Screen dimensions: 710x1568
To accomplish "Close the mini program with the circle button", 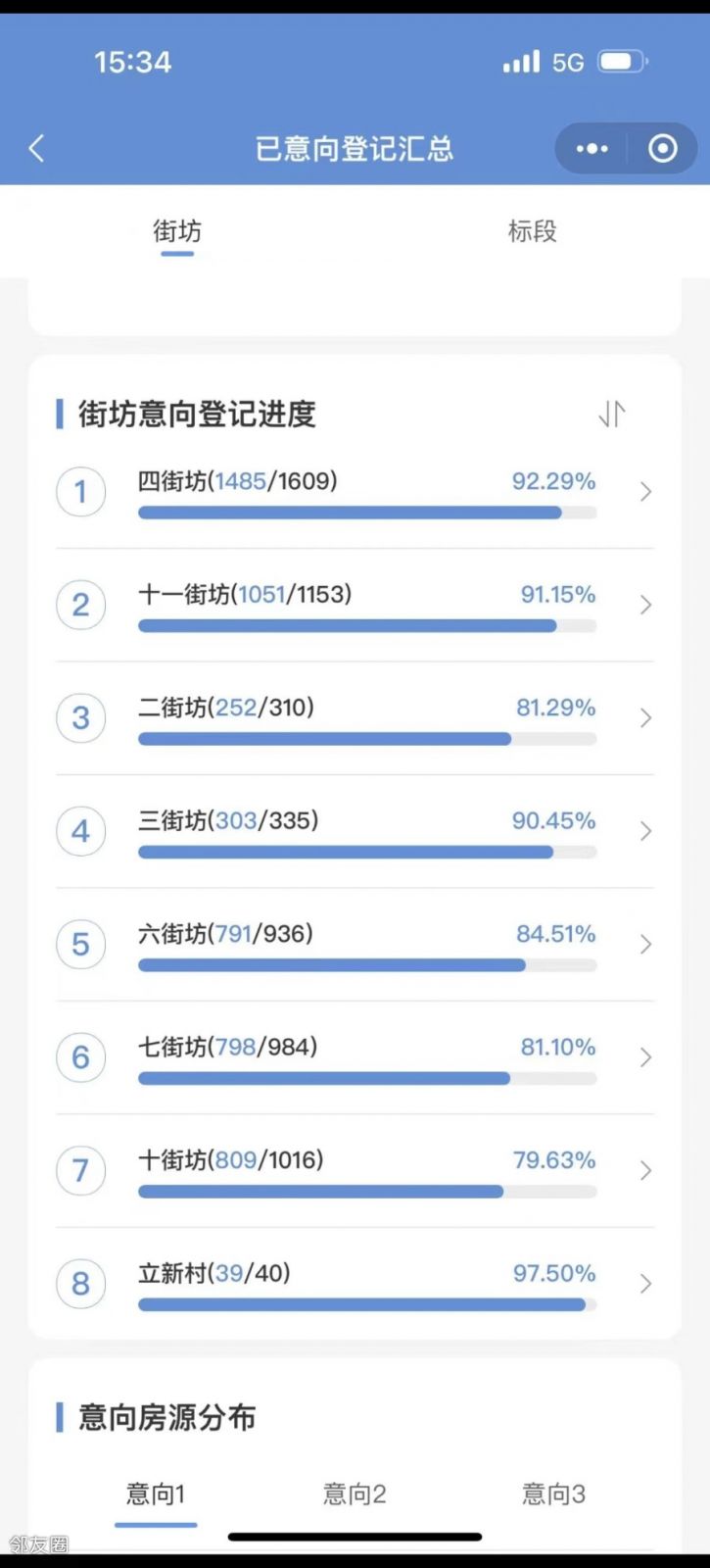I will [663, 149].
